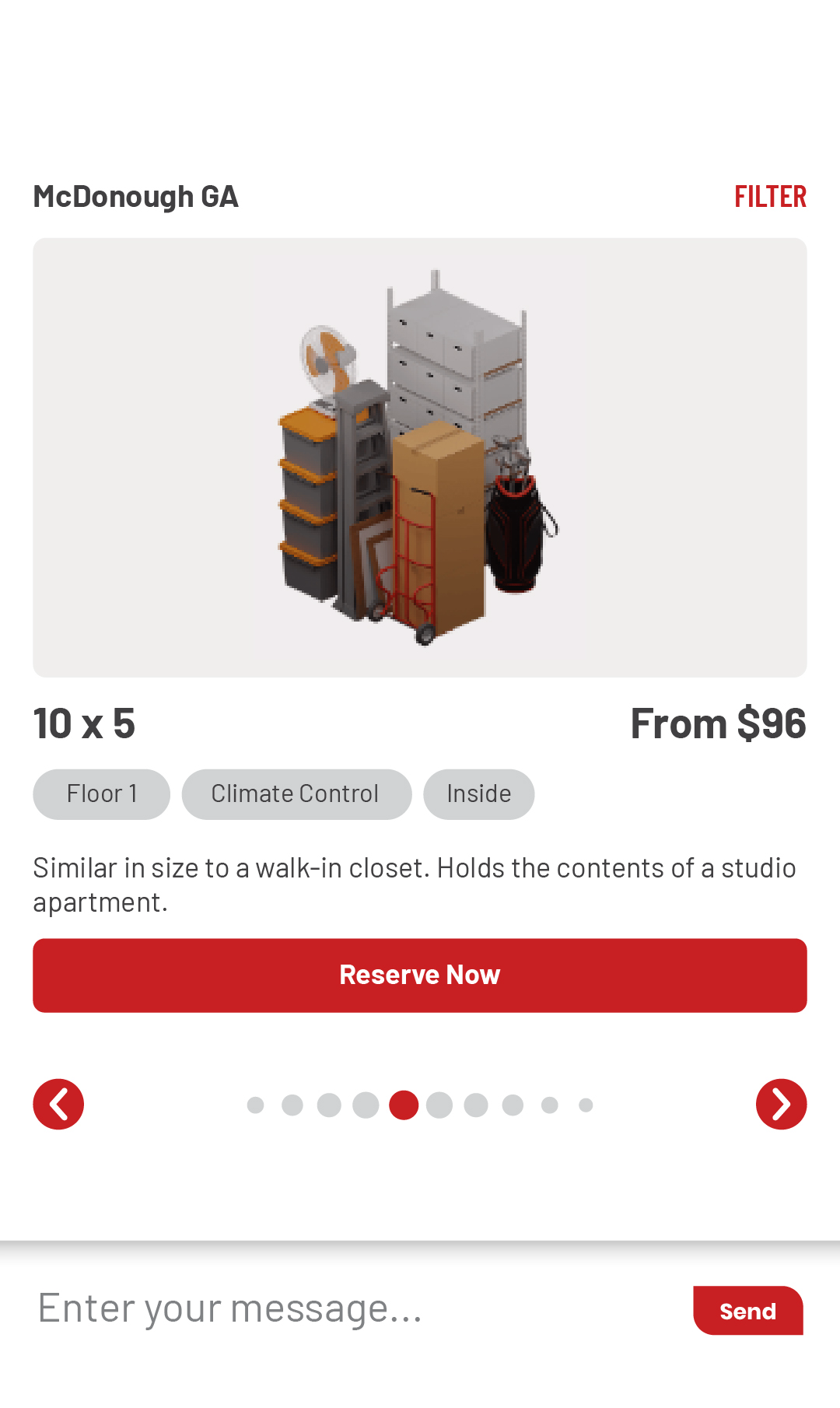Send the chat message
This screenshot has width=840, height=1408.
(x=747, y=1311)
